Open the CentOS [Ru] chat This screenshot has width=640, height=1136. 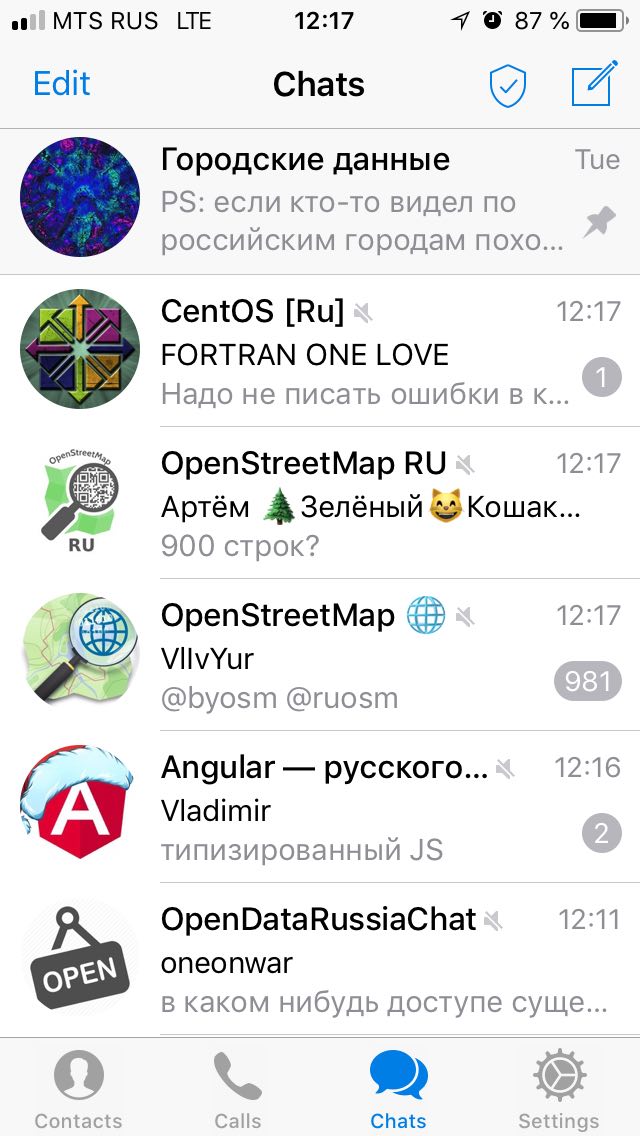(320, 351)
